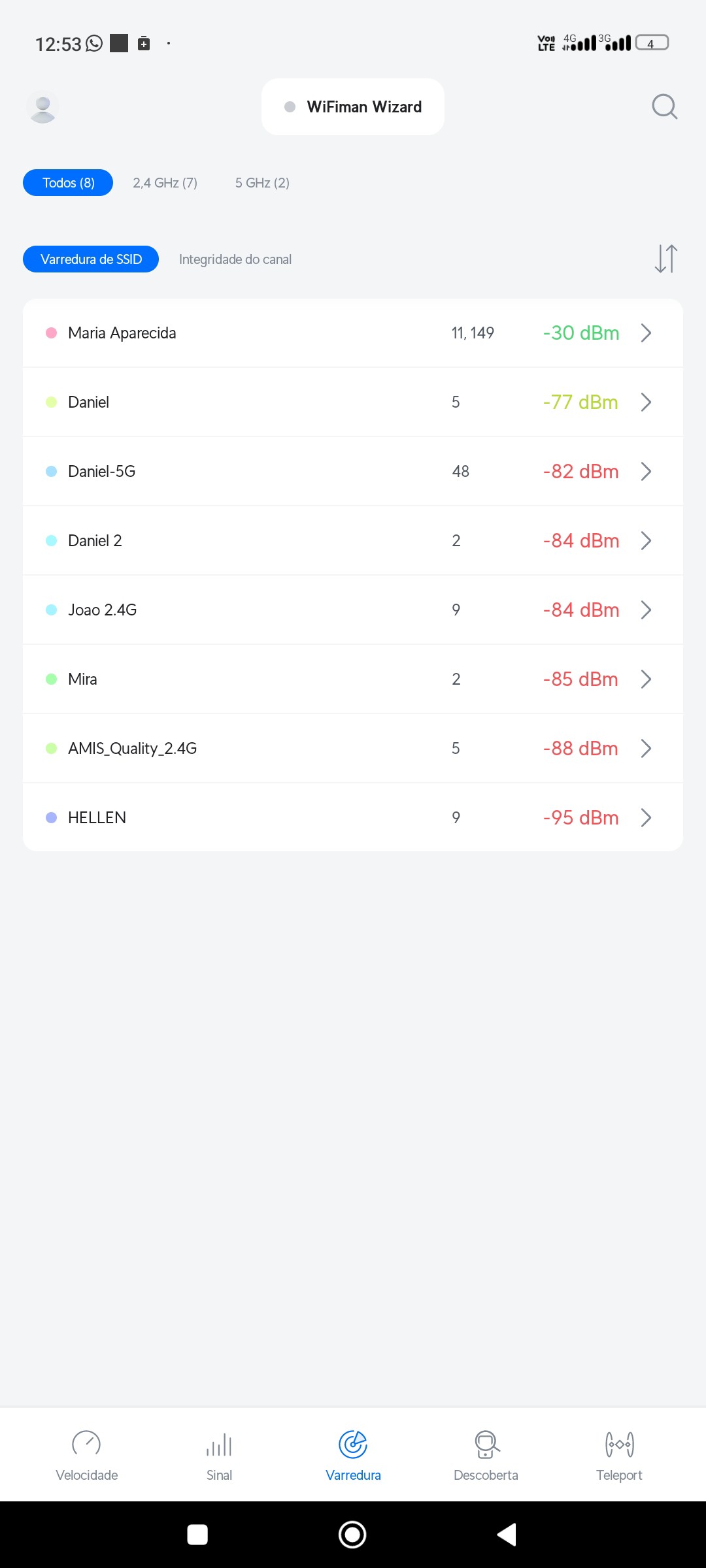Filter by 5 GHz networks
Screen dimensions: 706x1568
coord(262,183)
